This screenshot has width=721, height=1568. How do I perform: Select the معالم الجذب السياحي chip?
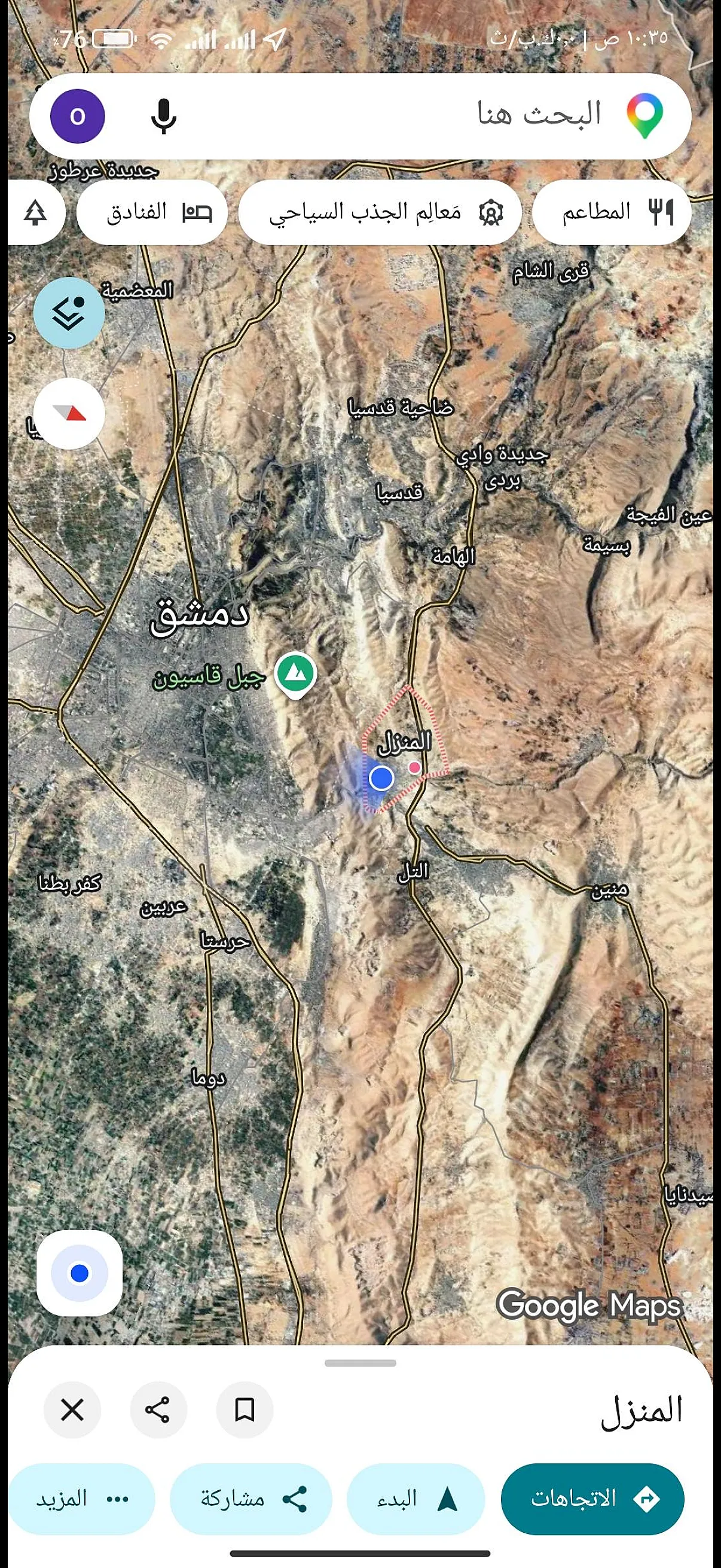click(x=380, y=212)
